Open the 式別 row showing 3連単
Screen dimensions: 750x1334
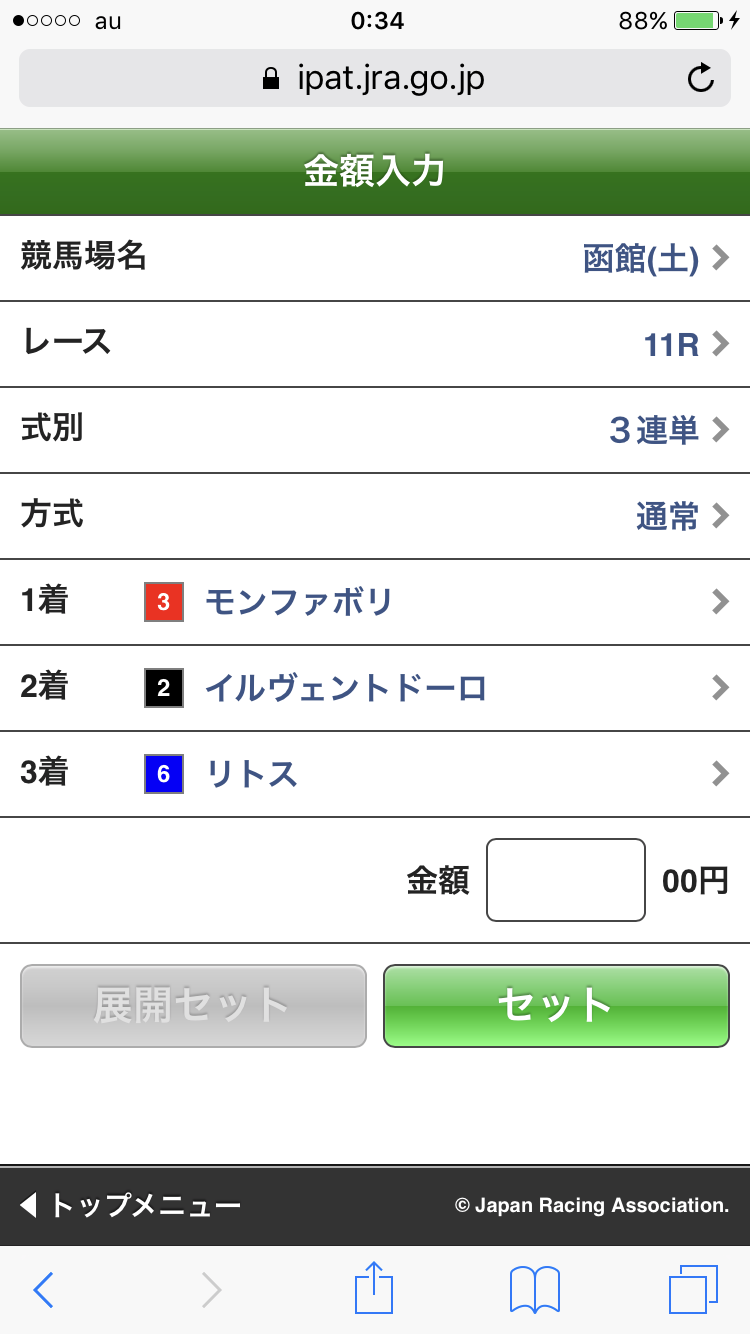click(x=375, y=430)
